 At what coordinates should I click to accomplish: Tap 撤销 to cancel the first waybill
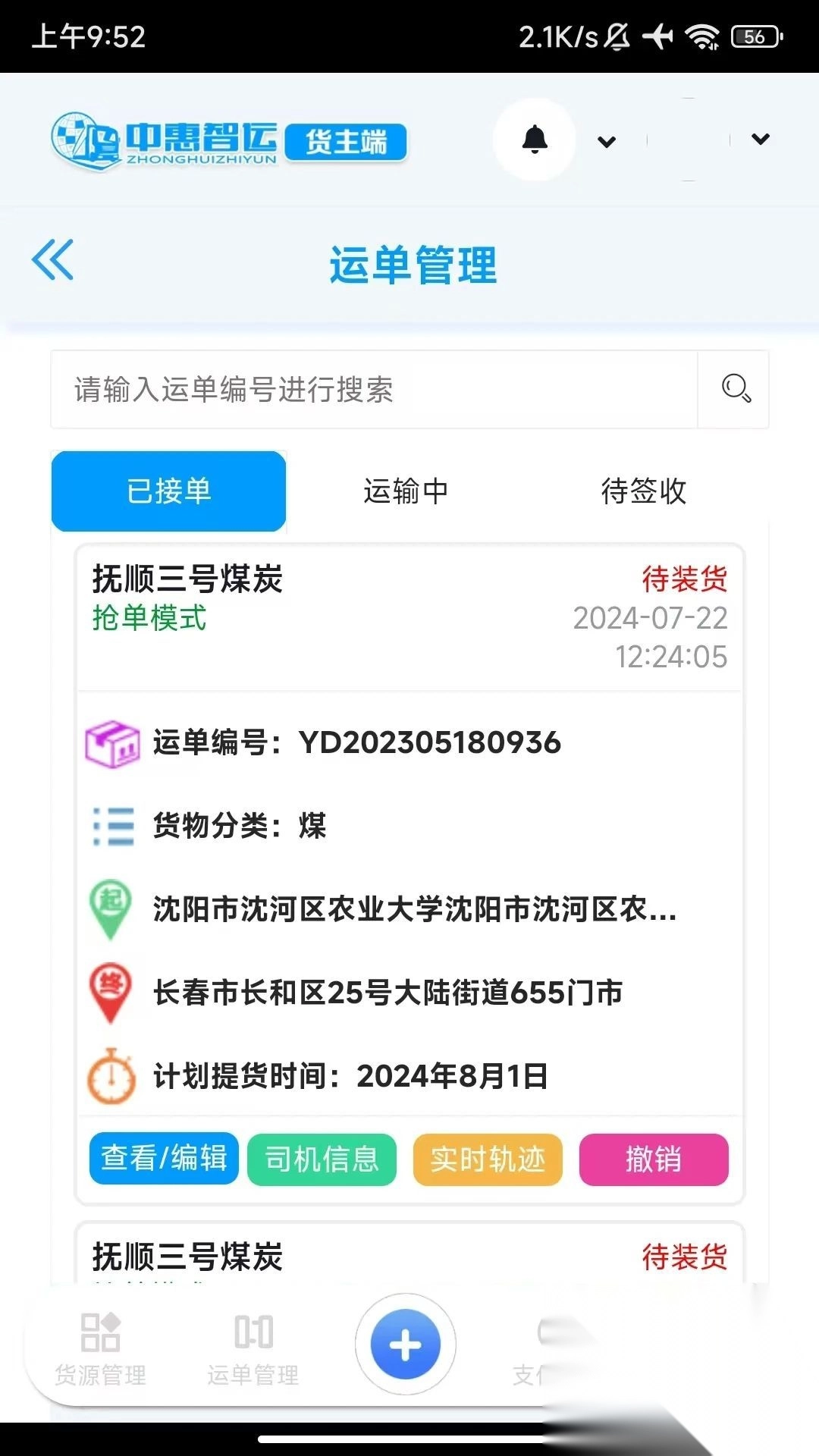click(x=653, y=1159)
